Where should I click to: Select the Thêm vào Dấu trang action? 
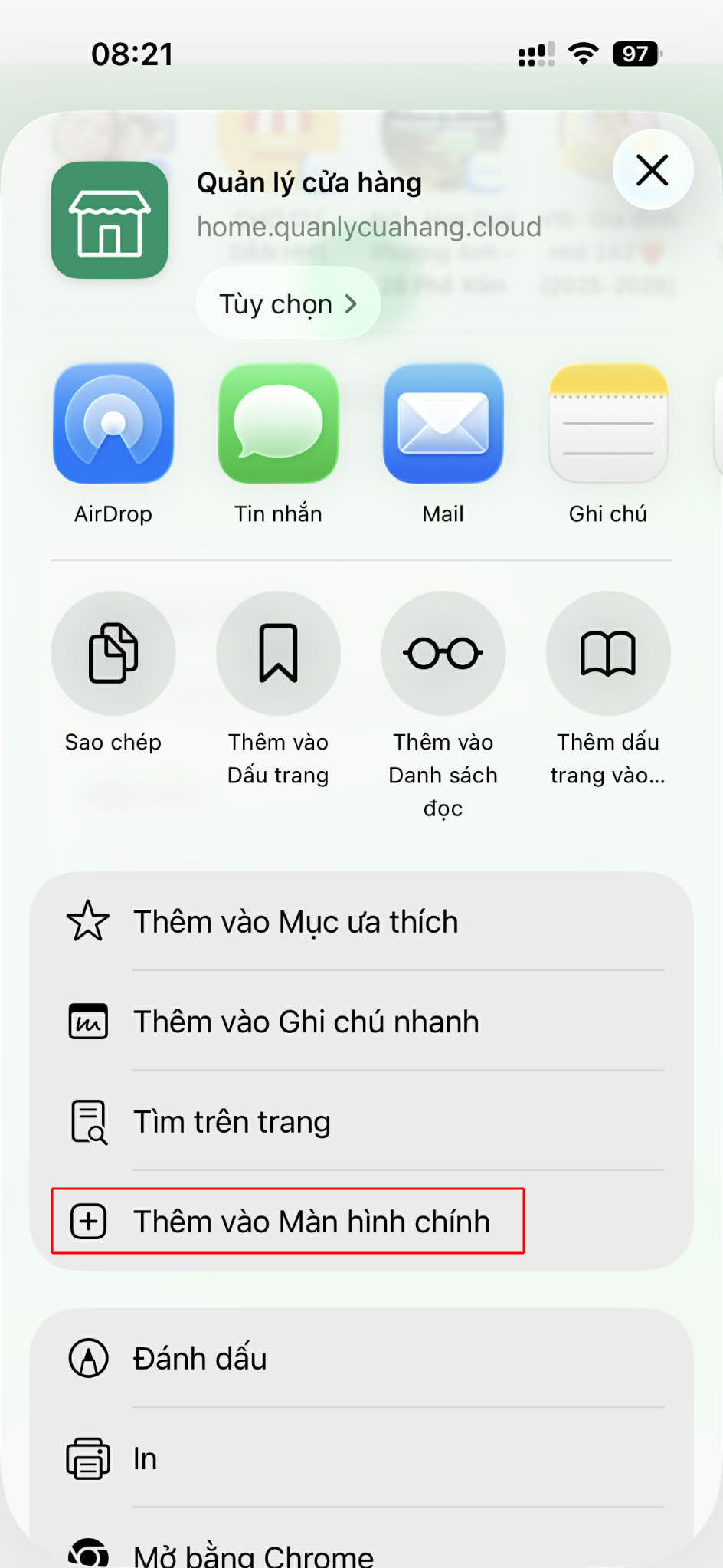(278, 652)
